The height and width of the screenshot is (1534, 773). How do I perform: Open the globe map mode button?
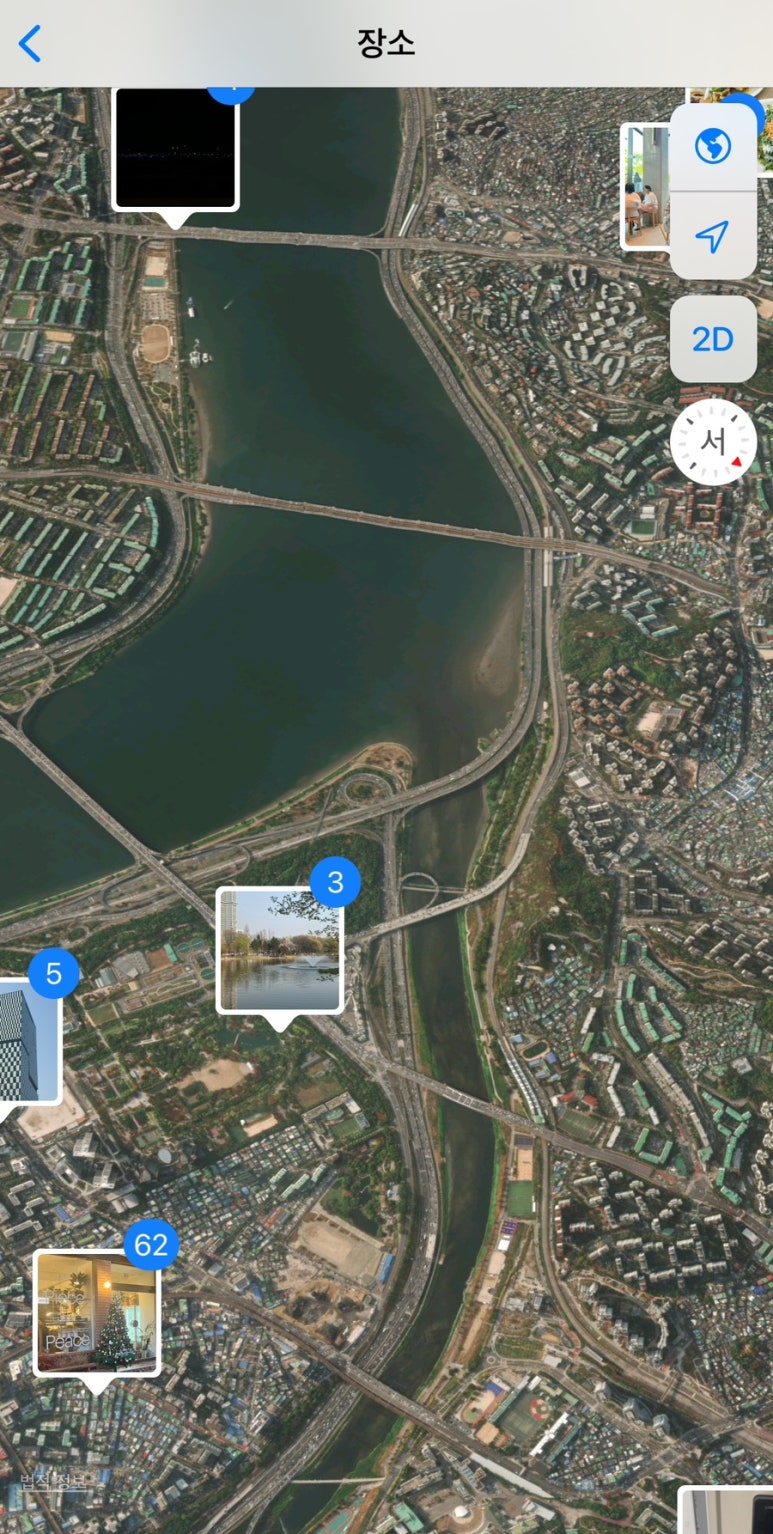click(713, 147)
